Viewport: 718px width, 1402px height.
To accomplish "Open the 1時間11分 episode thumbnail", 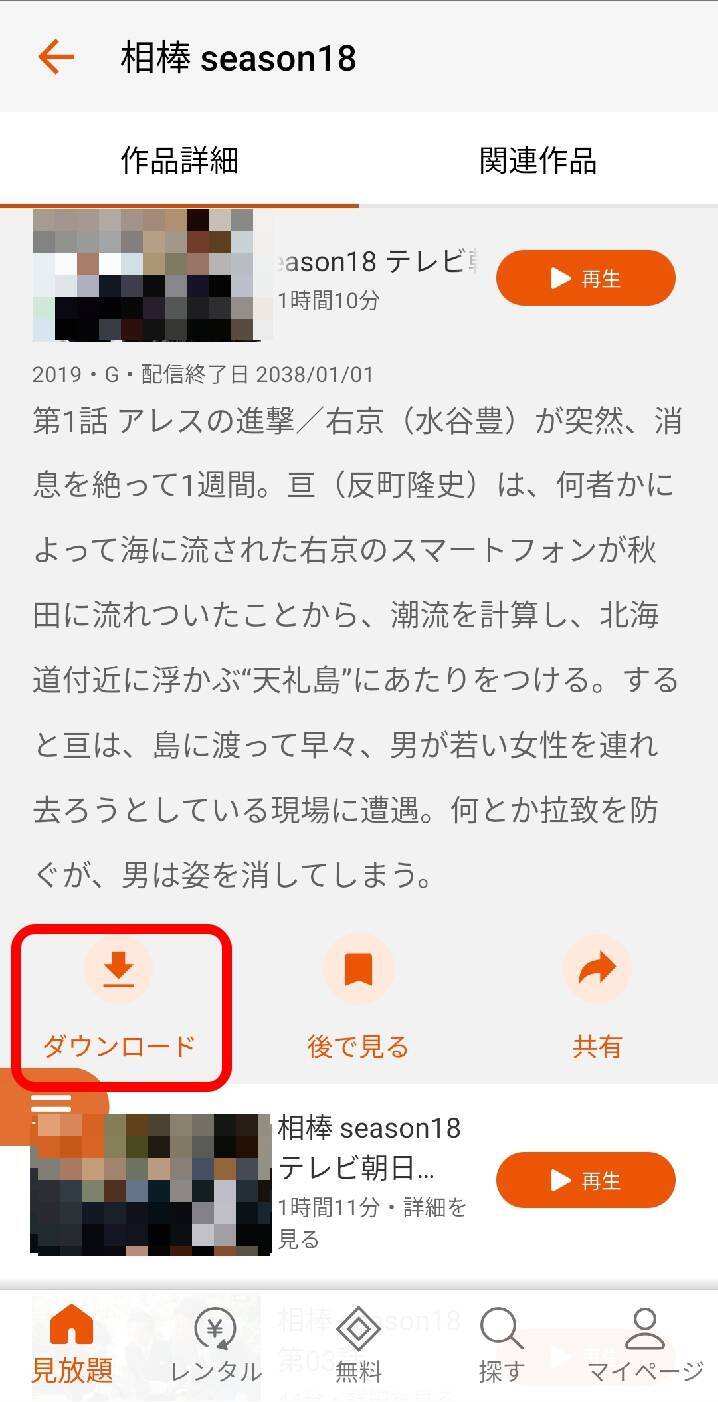I will coord(150,1184).
